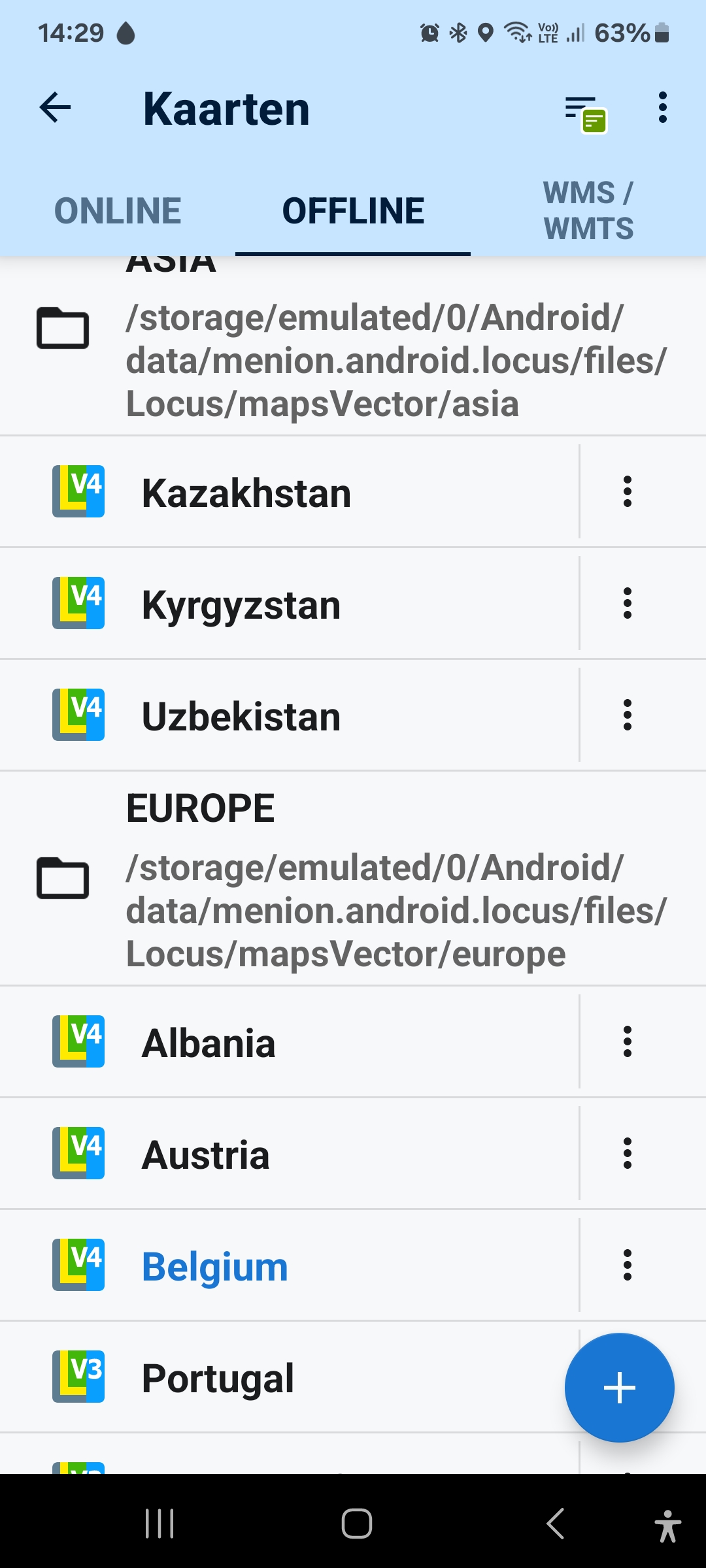Image resolution: width=706 pixels, height=1568 pixels.
Task: Open the options menu for Kazakhstan
Action: (627, 492)
